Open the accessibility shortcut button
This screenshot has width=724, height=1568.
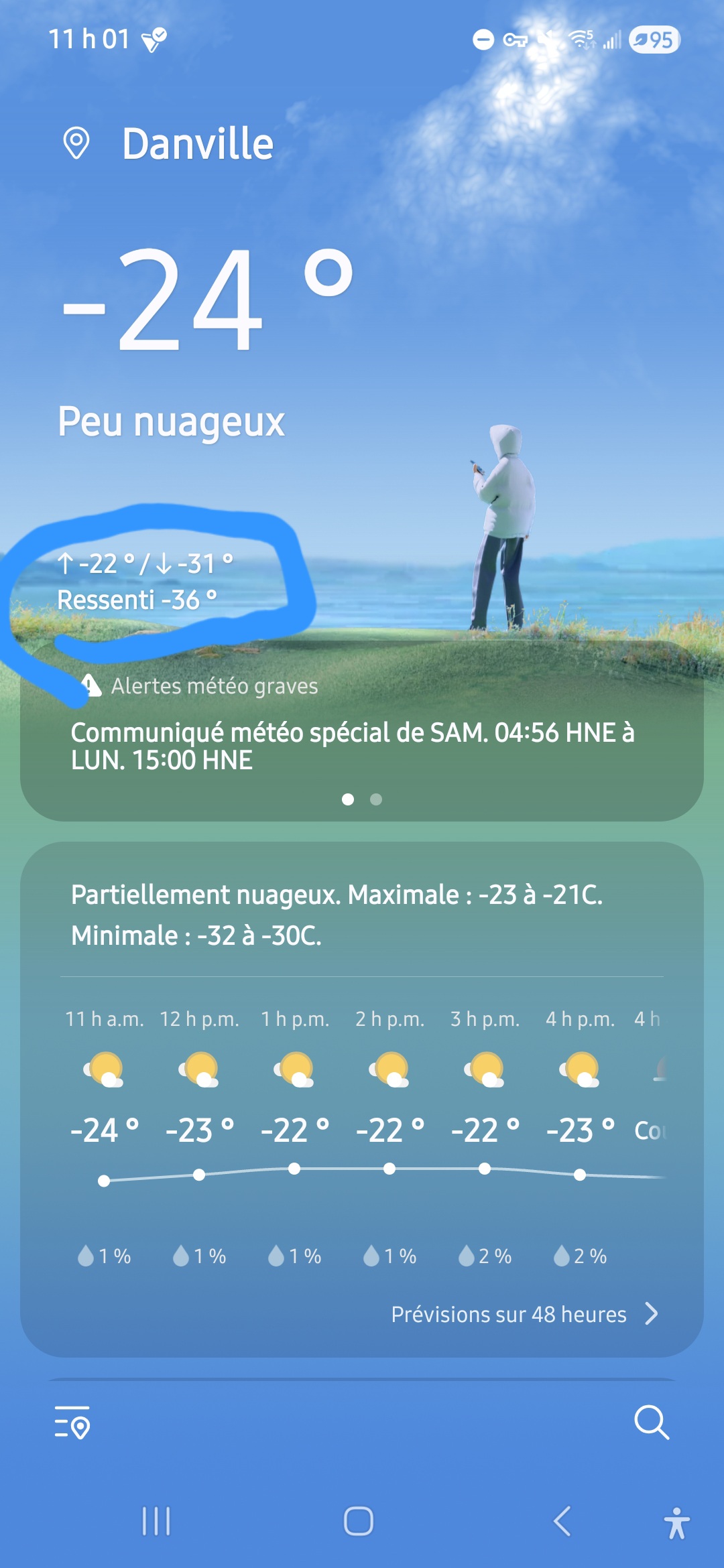[x=676, y=1522]
